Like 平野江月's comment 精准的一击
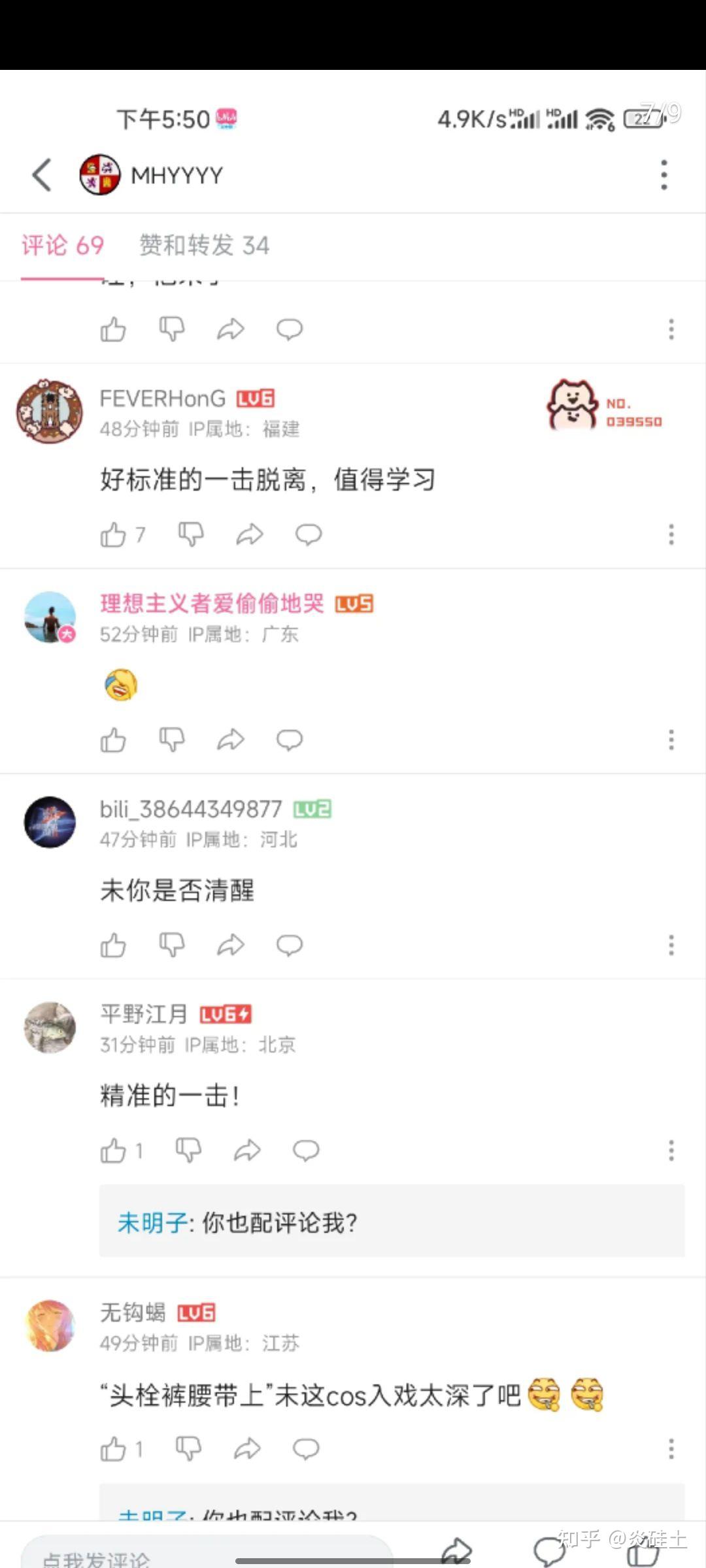Viewport: 706px width, 1568px height. coord(114,1151)
